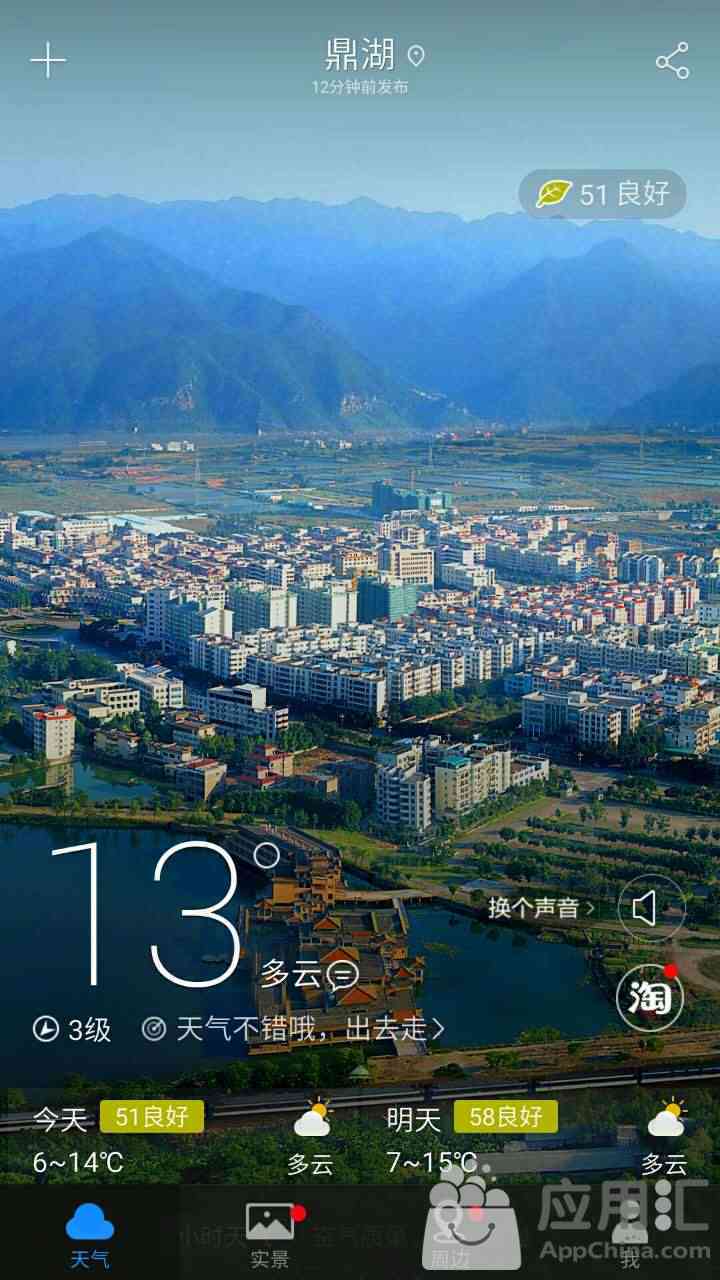Switch to the 周边 tab

click(x=450, y=1234)
